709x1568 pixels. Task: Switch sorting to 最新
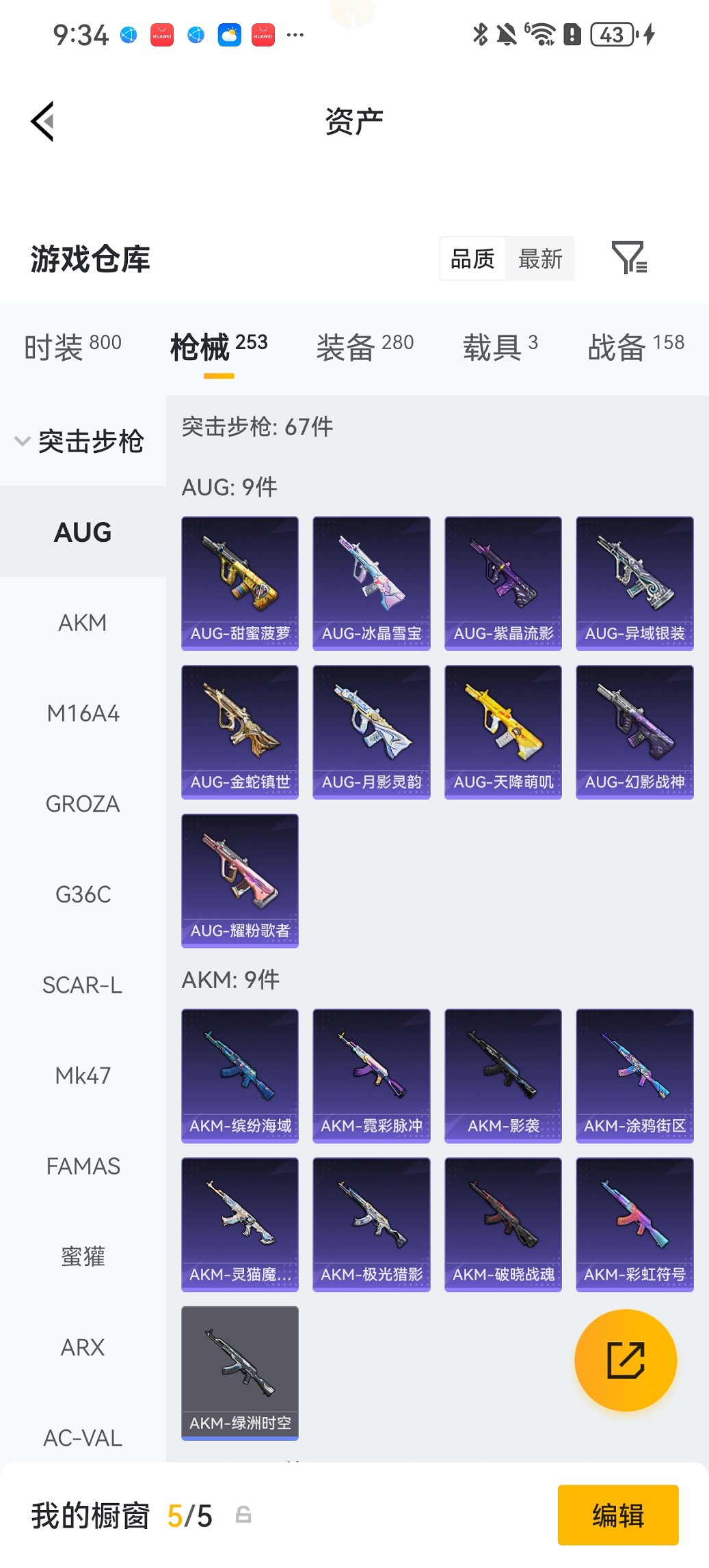coord(541,258)
